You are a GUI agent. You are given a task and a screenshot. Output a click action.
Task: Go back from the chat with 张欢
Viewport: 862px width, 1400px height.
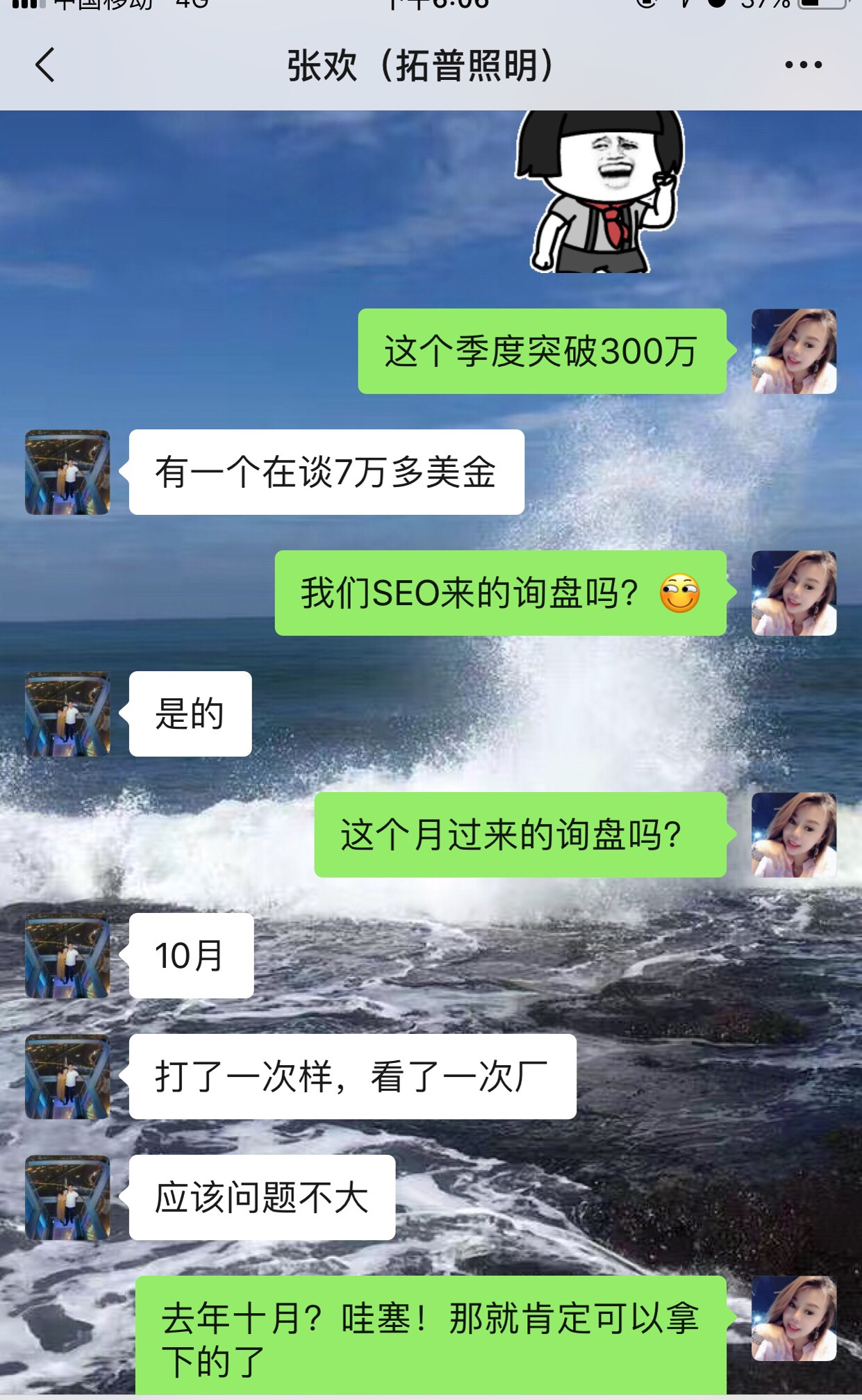click(45, 65)
